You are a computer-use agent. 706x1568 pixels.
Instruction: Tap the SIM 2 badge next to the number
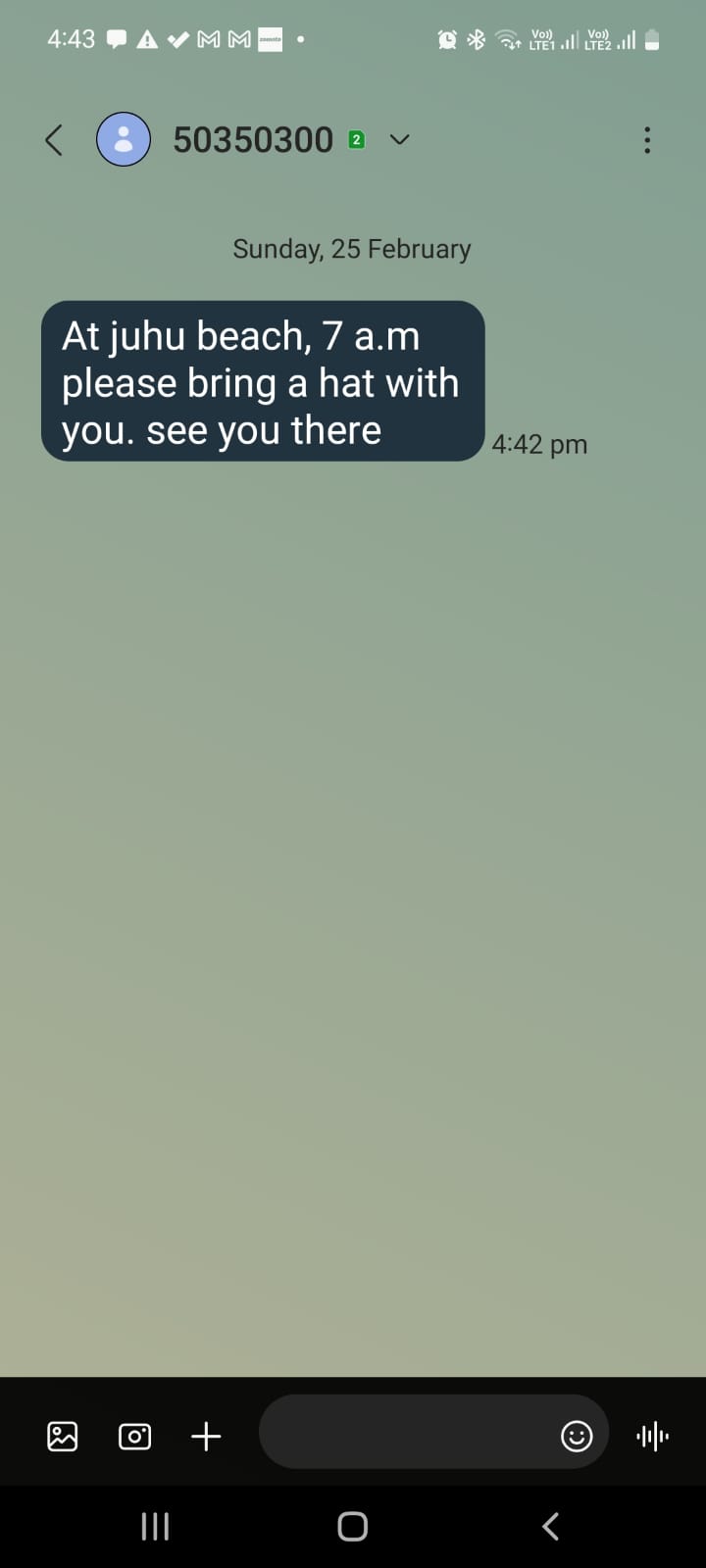pos(357,139)
